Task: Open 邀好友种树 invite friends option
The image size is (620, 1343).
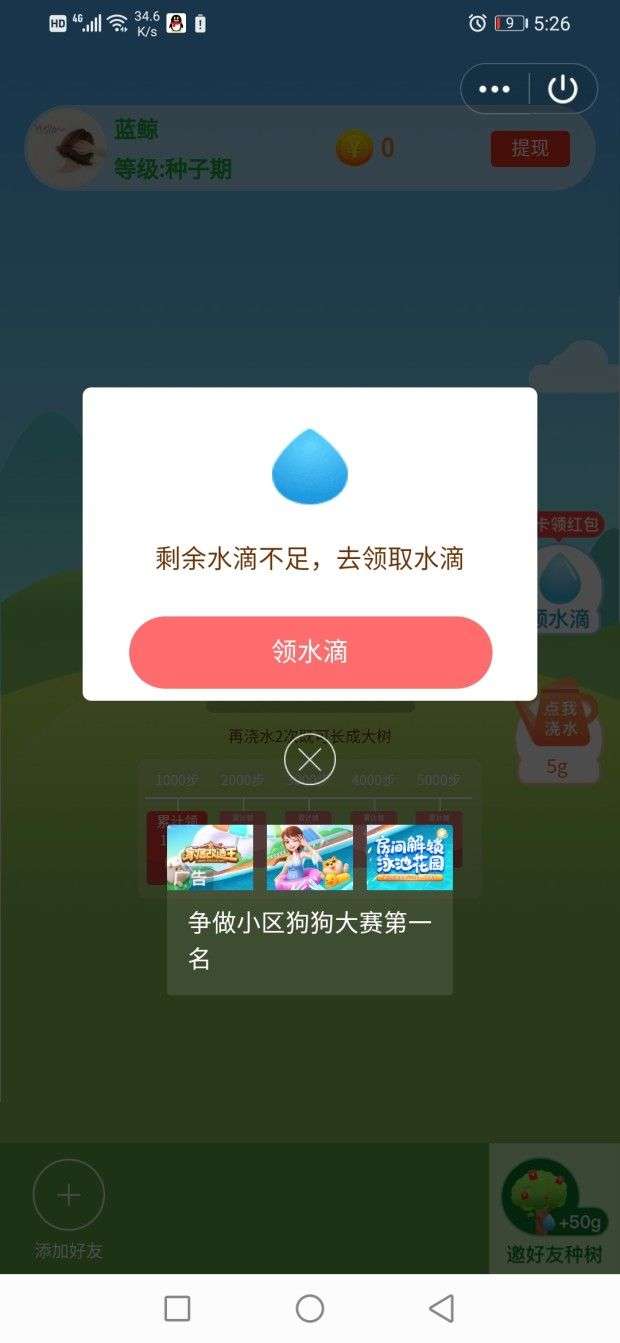Action: (554, 1208)
